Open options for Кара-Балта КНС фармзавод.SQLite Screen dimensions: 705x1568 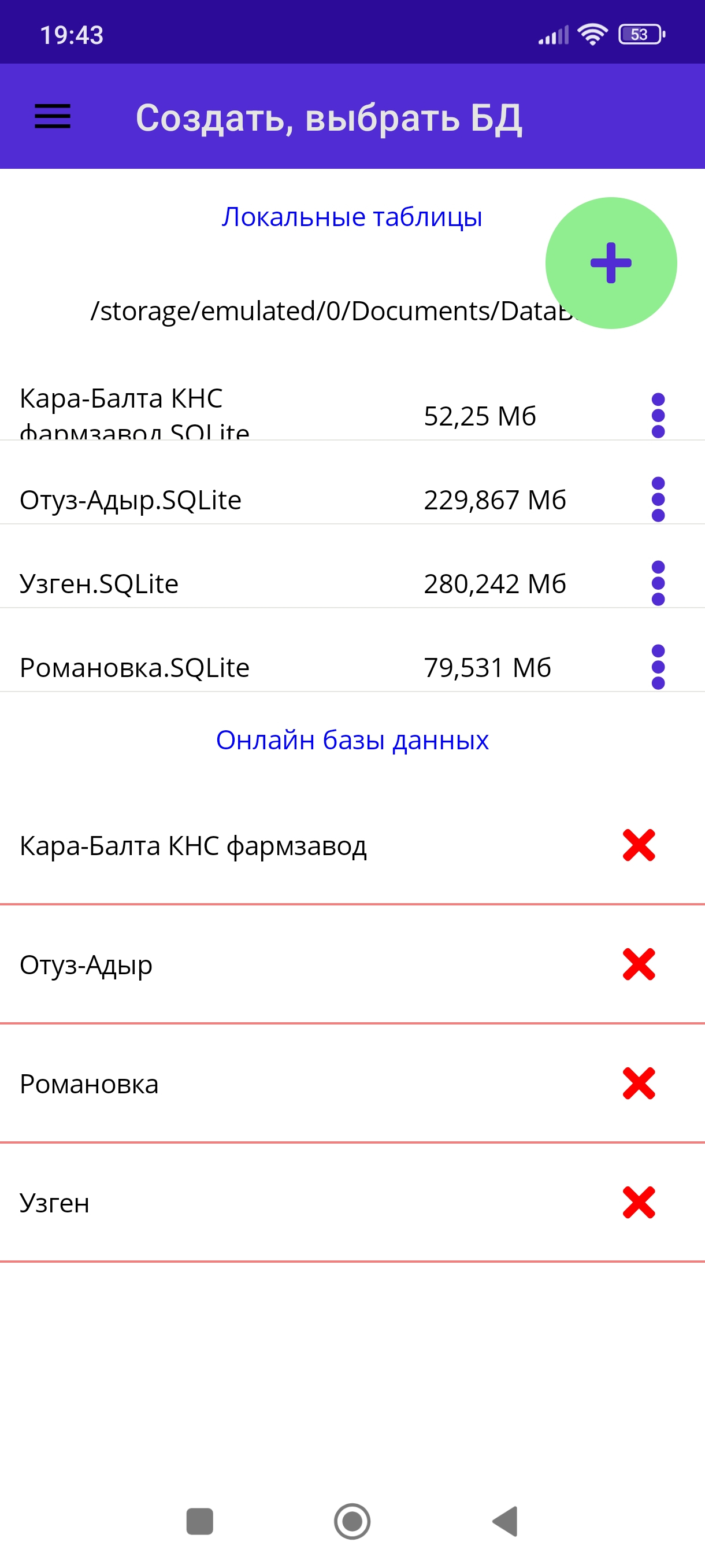click(658, 416)
